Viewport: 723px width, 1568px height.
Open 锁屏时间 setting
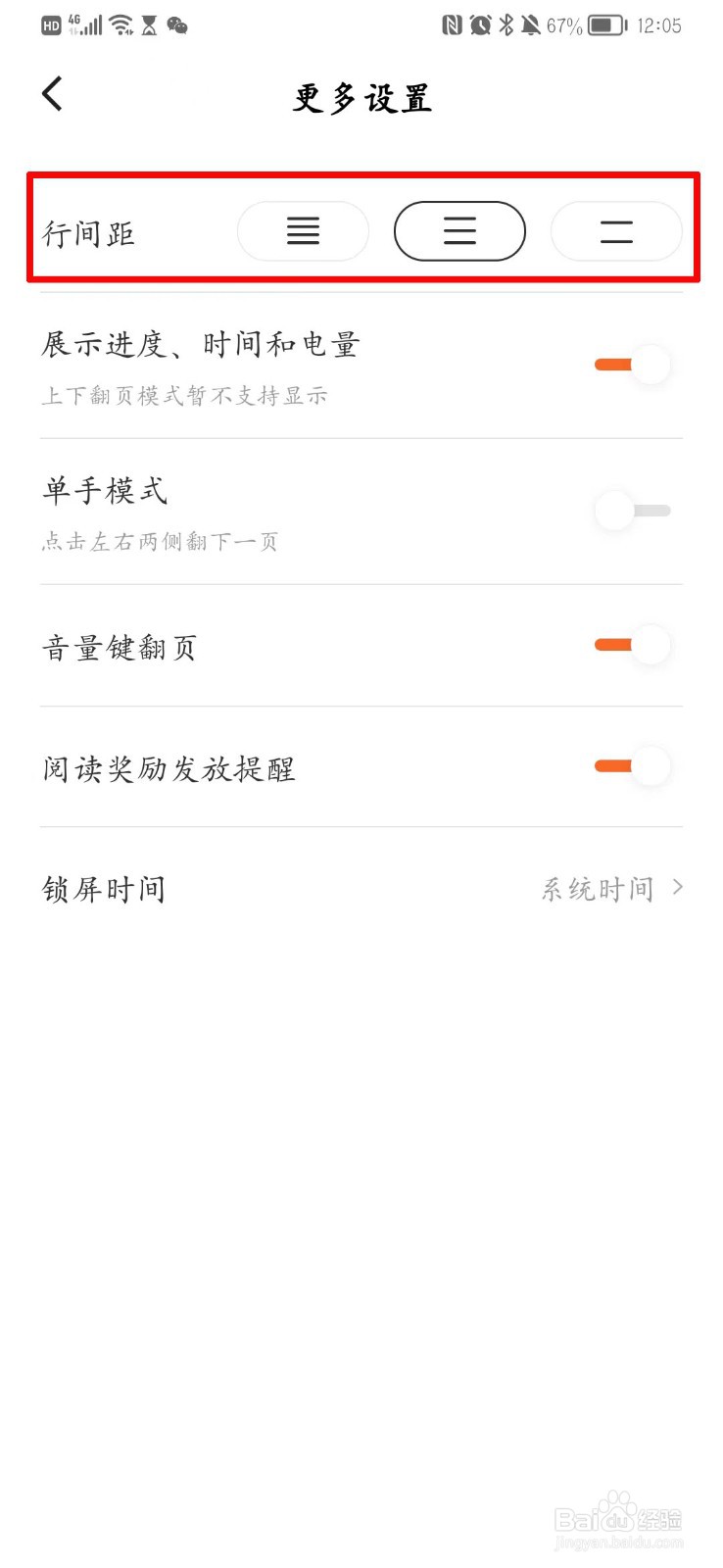pyautogui.click(x=361, y=889)
